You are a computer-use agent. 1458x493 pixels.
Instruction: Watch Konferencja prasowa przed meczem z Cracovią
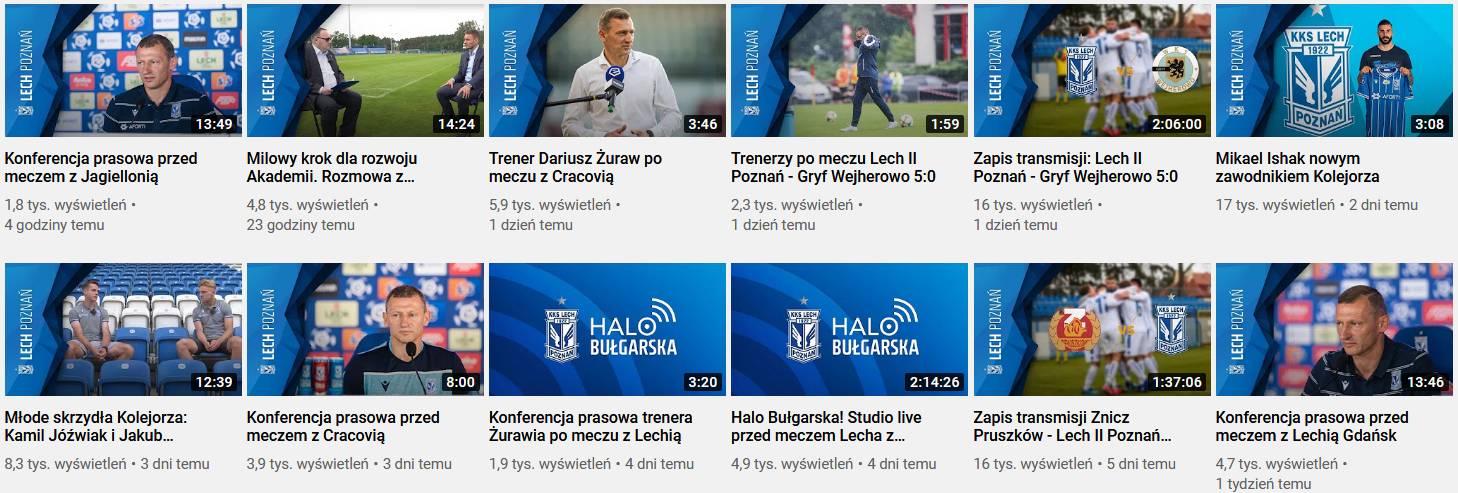(365, 330)
